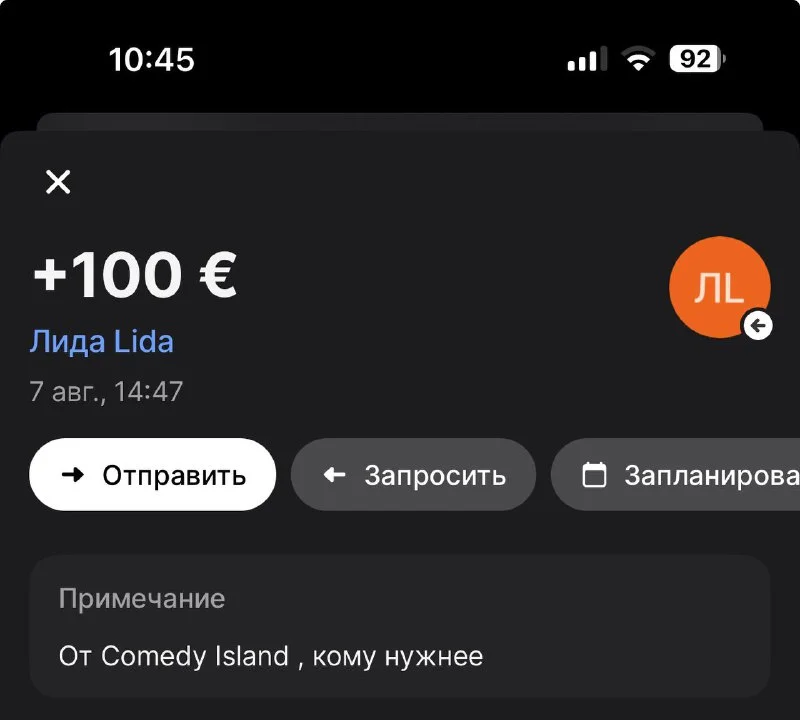This screenshot has width=800, height=720.
Task: Tap the Отправить button
Action: 152,475
